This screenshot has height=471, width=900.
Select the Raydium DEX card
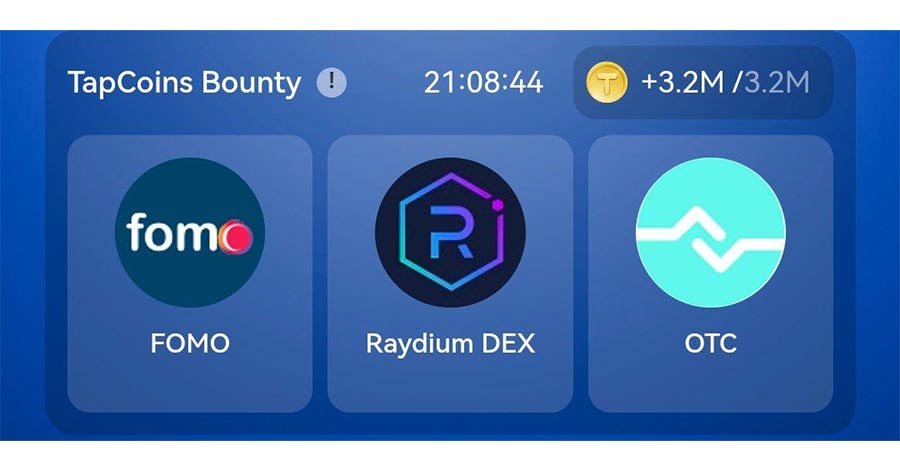450,273
